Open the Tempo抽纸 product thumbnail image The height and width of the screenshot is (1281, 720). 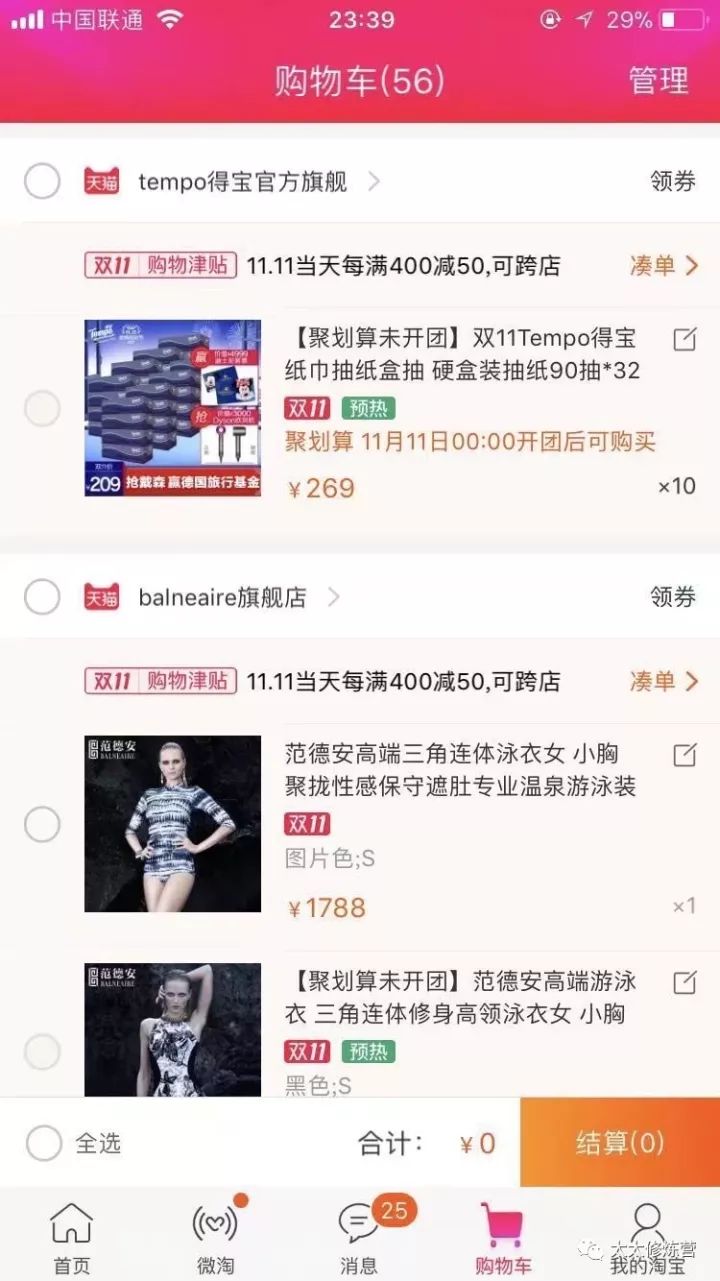coord(172,407)
